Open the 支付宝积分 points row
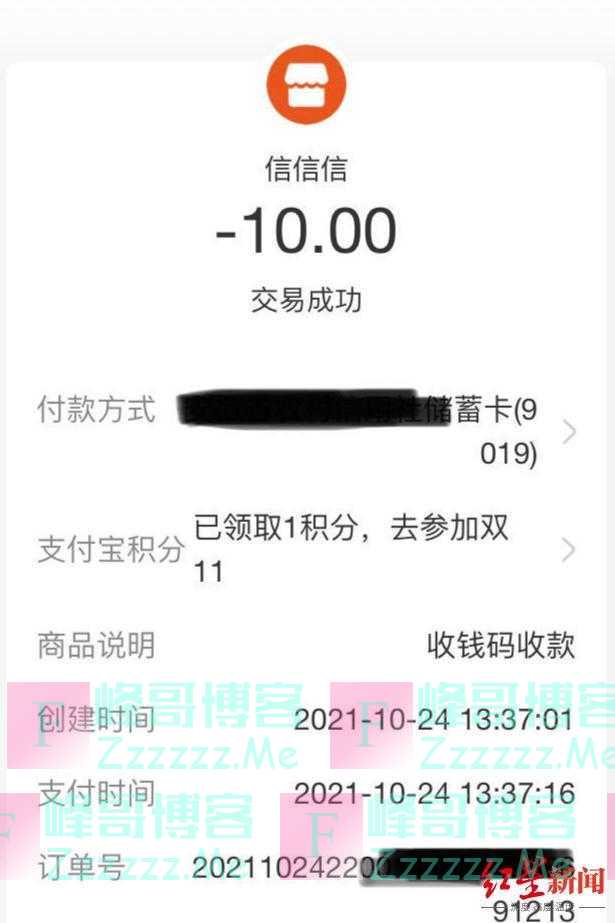The height and width of the screenshot is (923, 615). click(305, 549)
